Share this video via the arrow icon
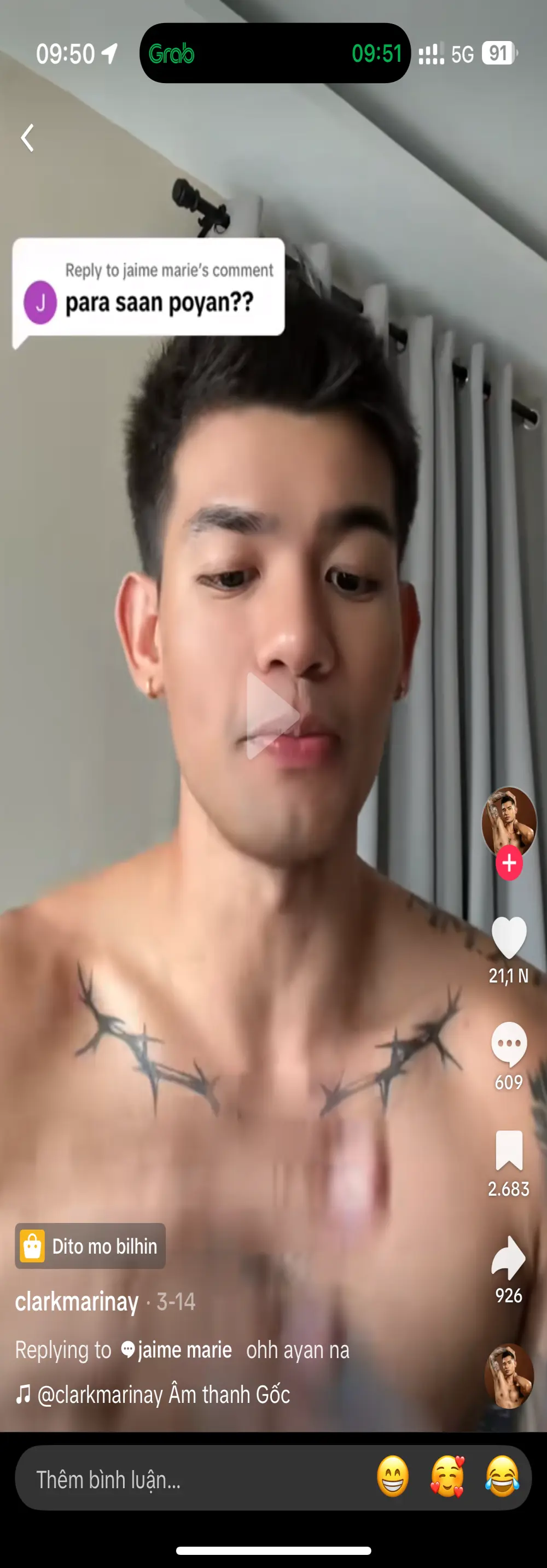The width and height of the screenshot is (547, 1568). pos(509,1257)
